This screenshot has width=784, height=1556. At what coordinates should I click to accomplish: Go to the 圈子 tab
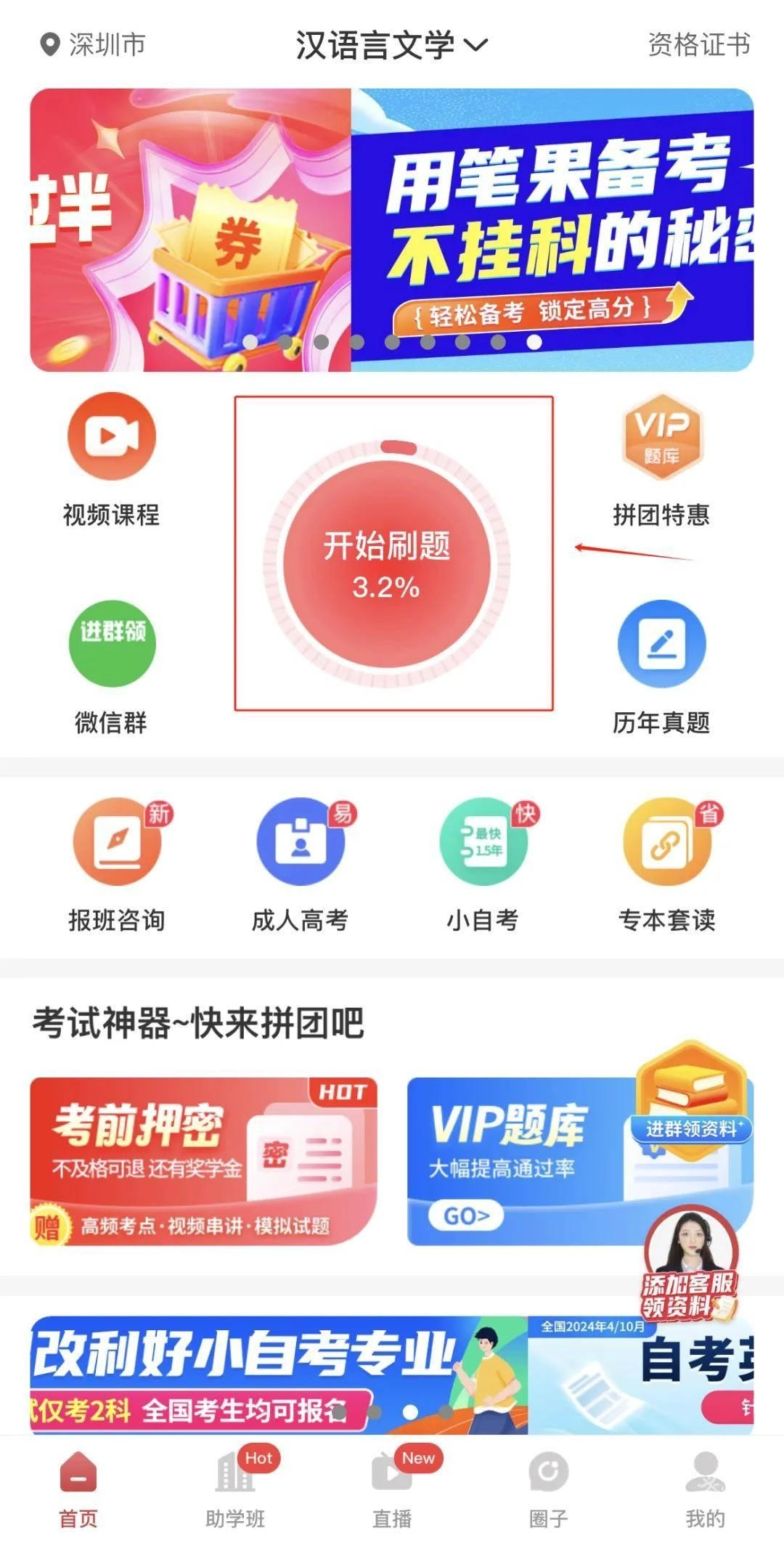549,1488
